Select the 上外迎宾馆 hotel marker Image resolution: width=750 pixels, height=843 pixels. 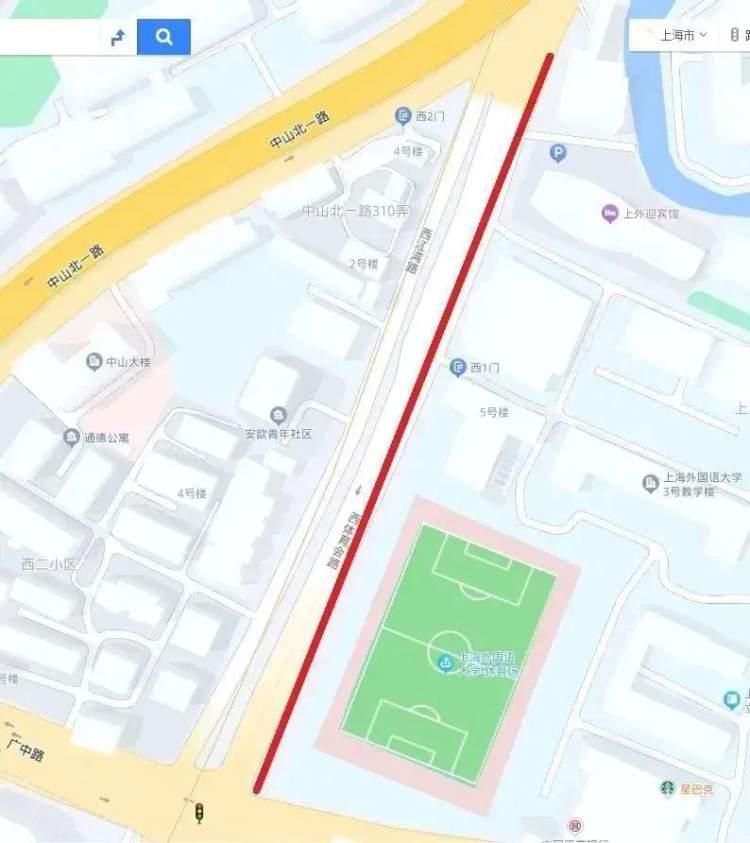tap(610, 213)
